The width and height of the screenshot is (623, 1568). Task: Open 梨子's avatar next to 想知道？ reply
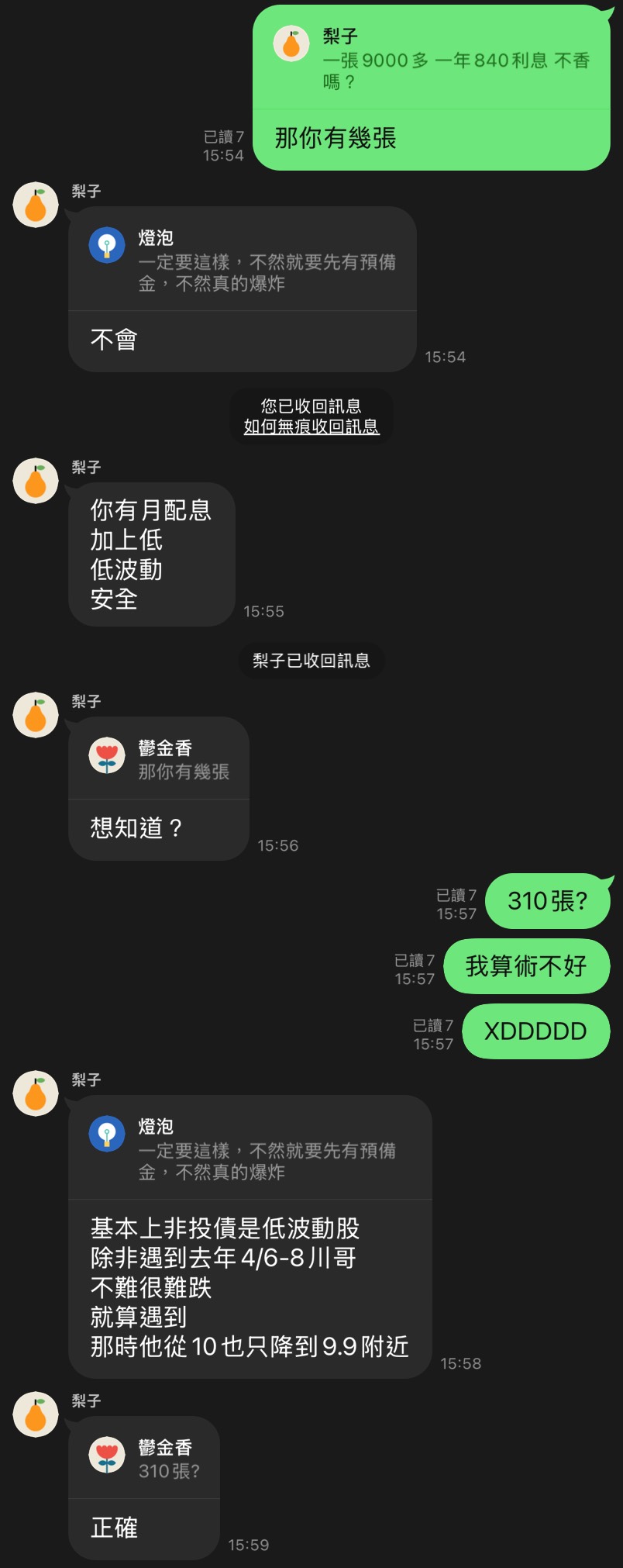pos(36,715)
